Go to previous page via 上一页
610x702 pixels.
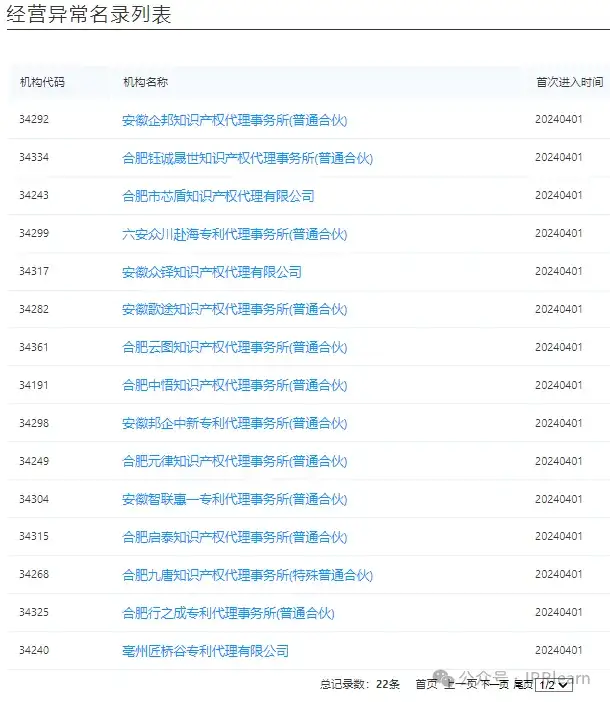coord(460,684)
